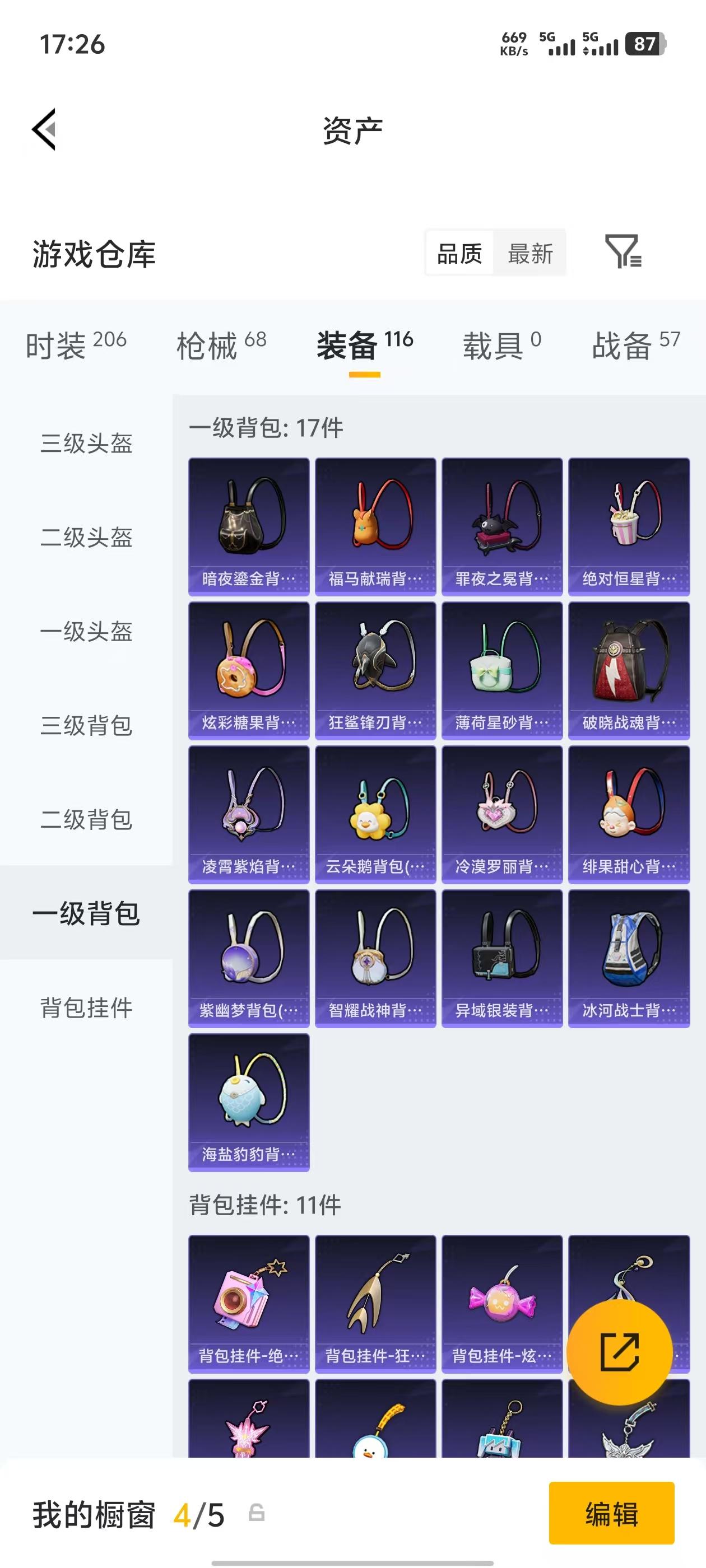
Task: Go back using the top-left arrow
Action: [x=44, y=129]
